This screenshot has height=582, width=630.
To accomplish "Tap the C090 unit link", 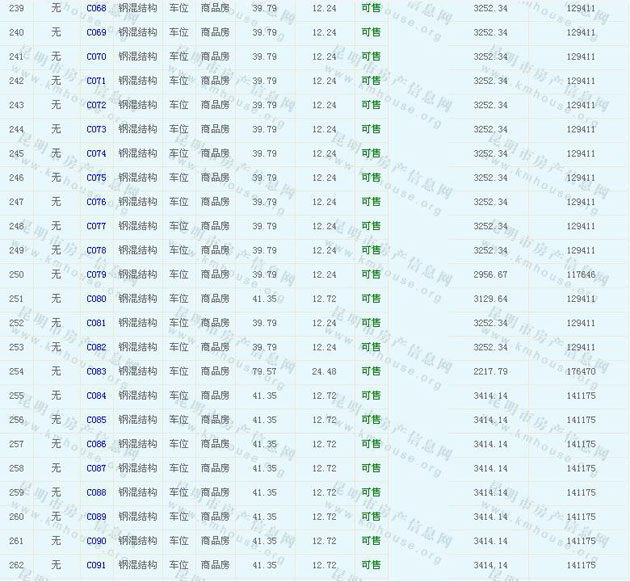I will (96, 541).
